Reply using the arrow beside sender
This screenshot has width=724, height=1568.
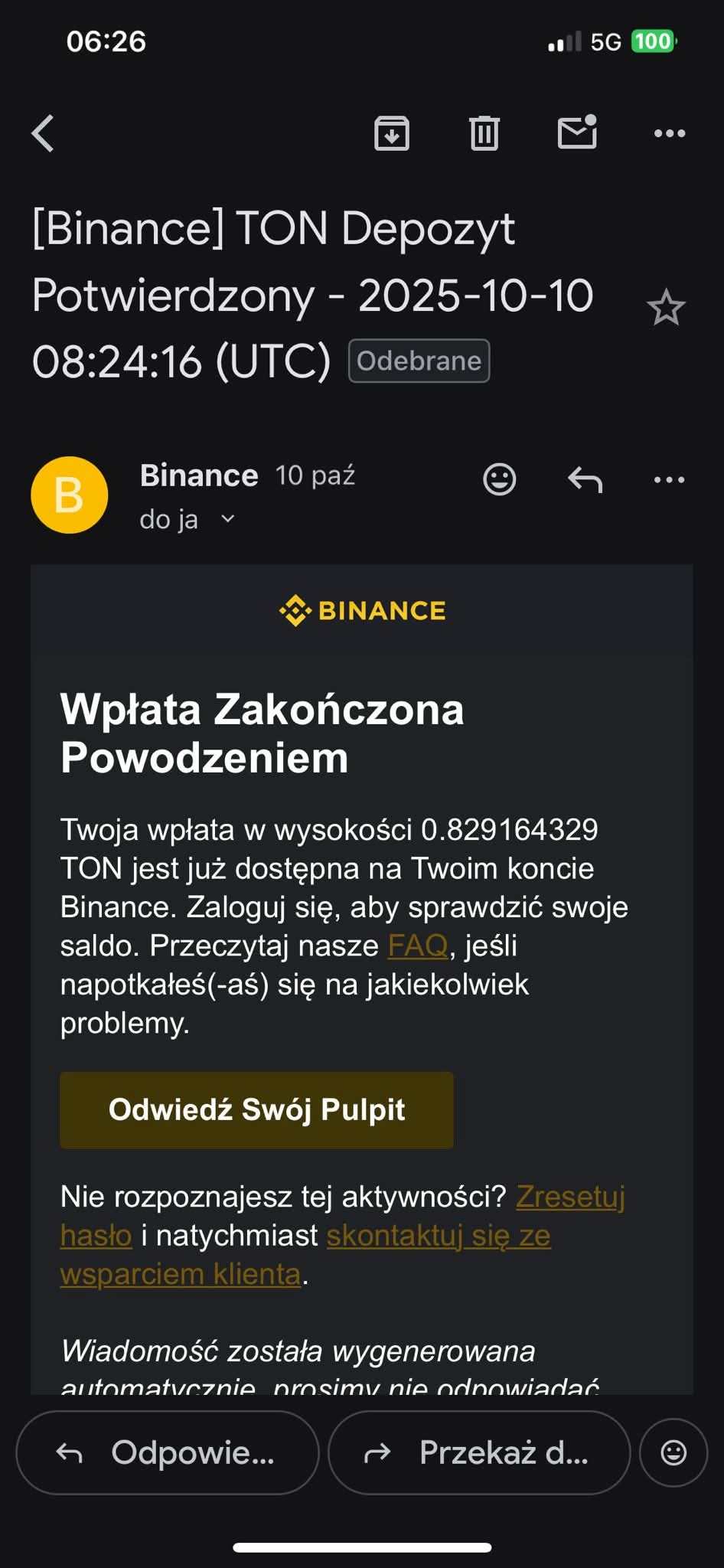(585, 480)
